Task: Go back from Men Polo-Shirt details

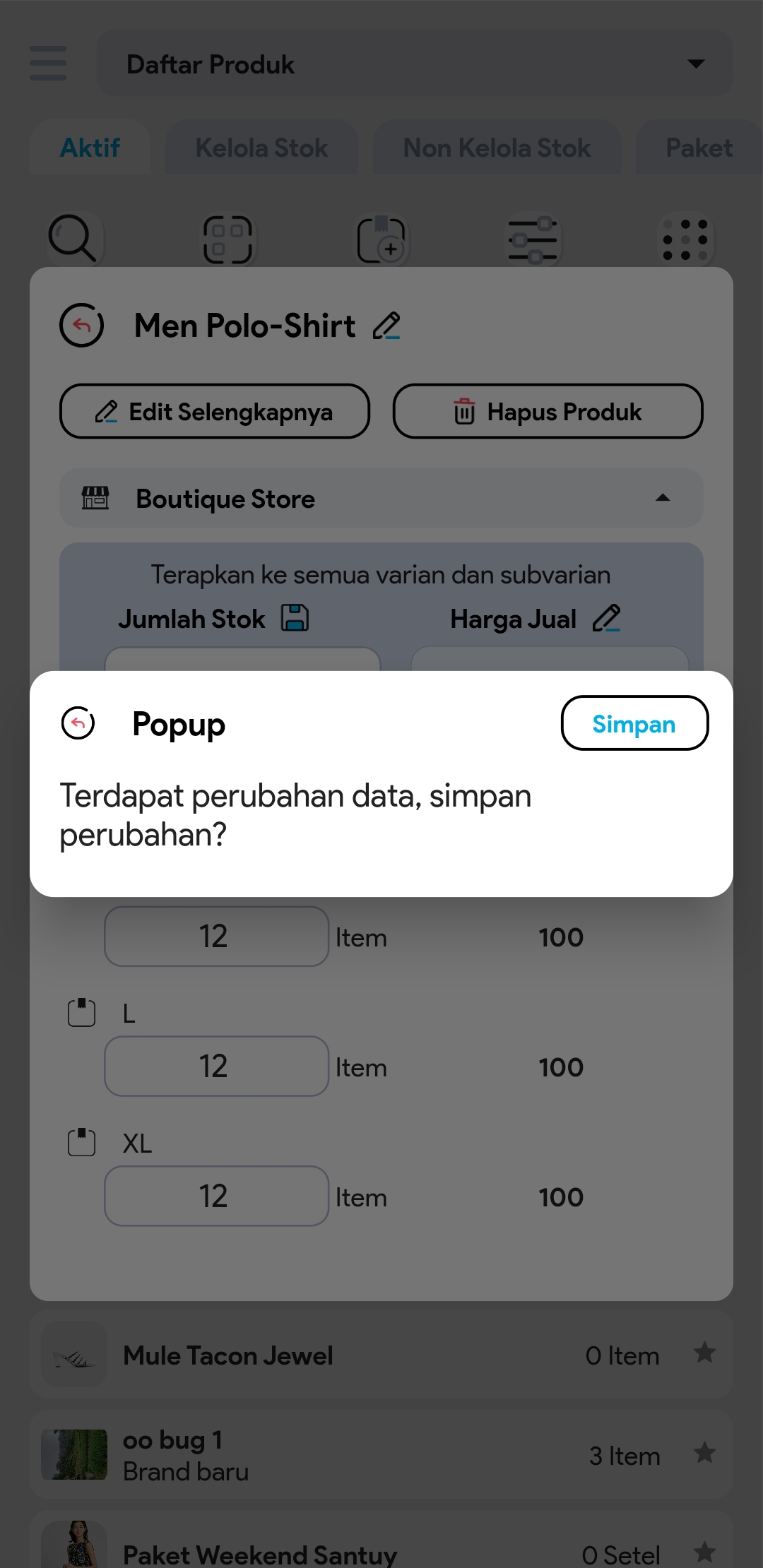Action: click(x=82, y=326)
